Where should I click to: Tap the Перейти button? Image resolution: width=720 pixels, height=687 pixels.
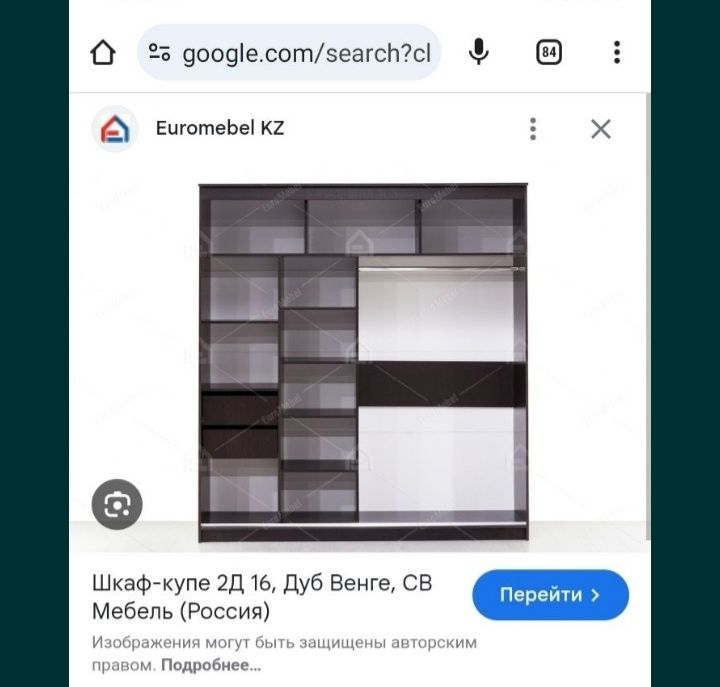point(550,595)
